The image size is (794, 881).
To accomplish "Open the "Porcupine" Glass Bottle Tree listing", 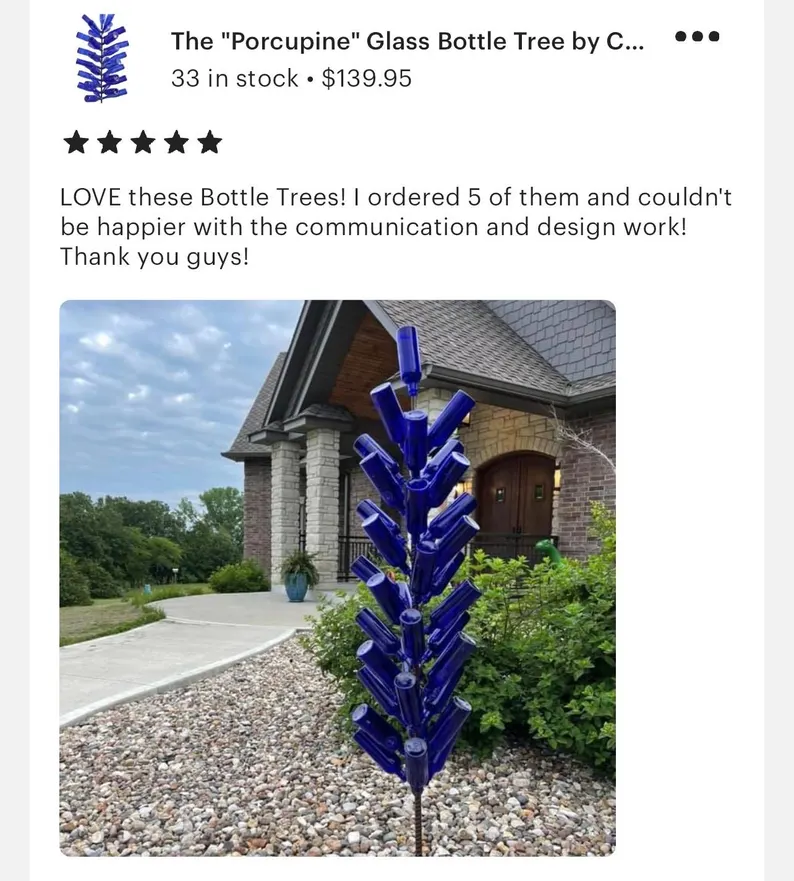I will [x=407, y=41].
